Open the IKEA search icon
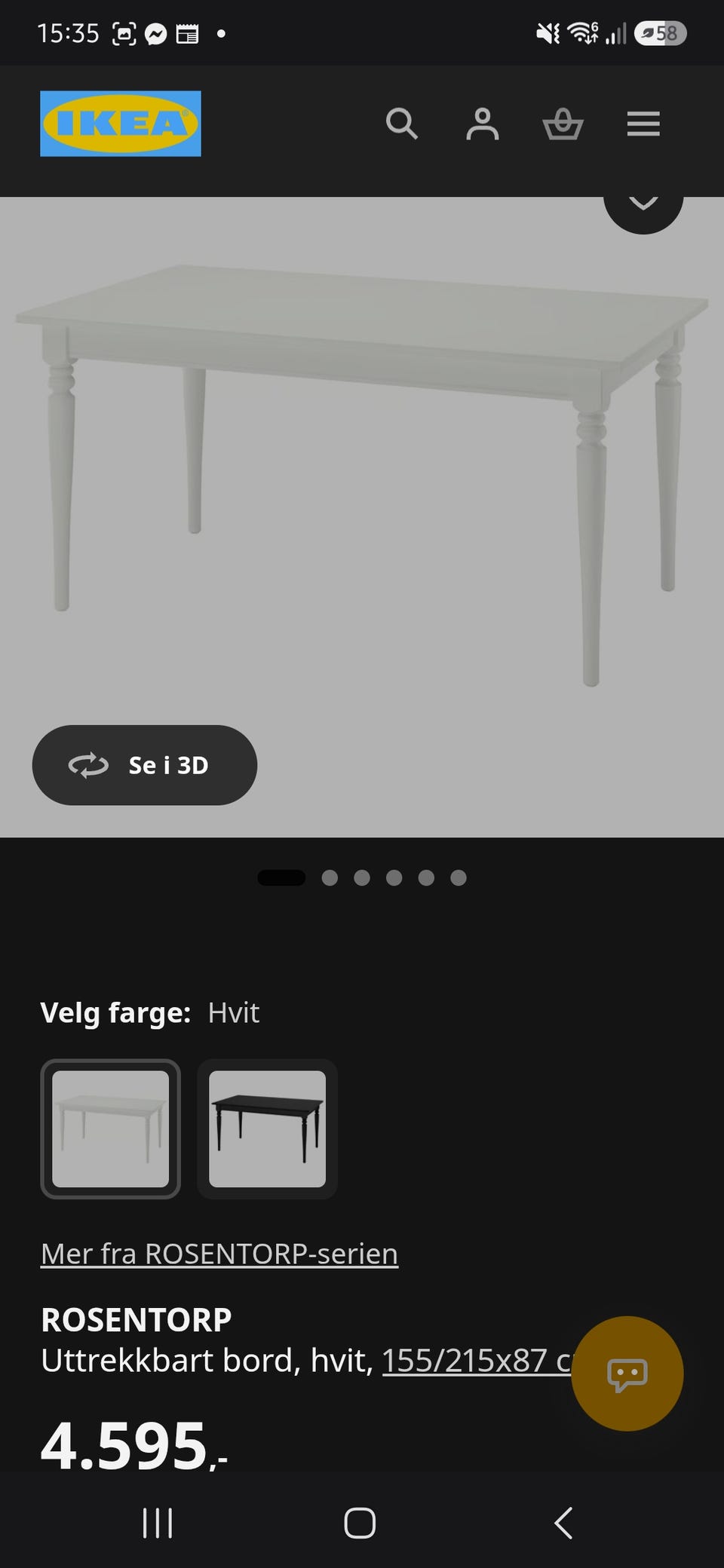724x1568 pixels. pos(402,124)
